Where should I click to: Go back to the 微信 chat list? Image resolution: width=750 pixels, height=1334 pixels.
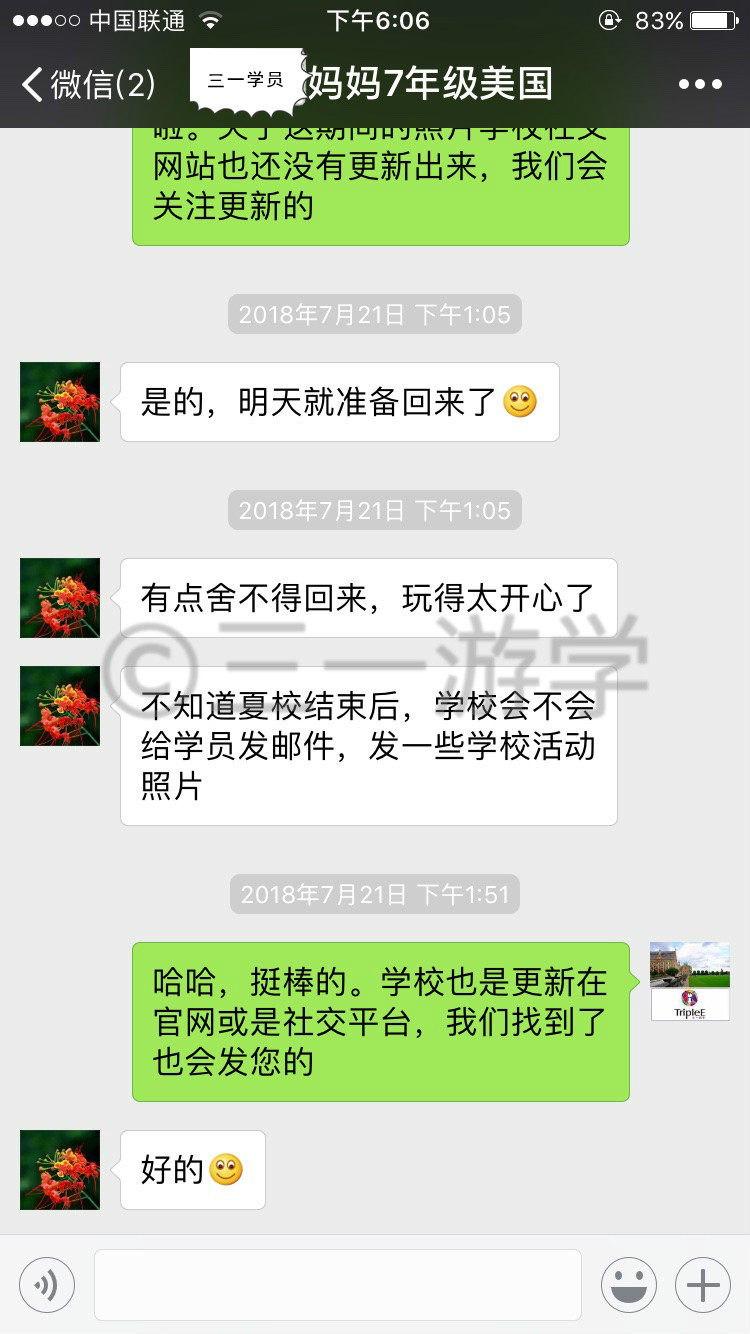point(88,84)
